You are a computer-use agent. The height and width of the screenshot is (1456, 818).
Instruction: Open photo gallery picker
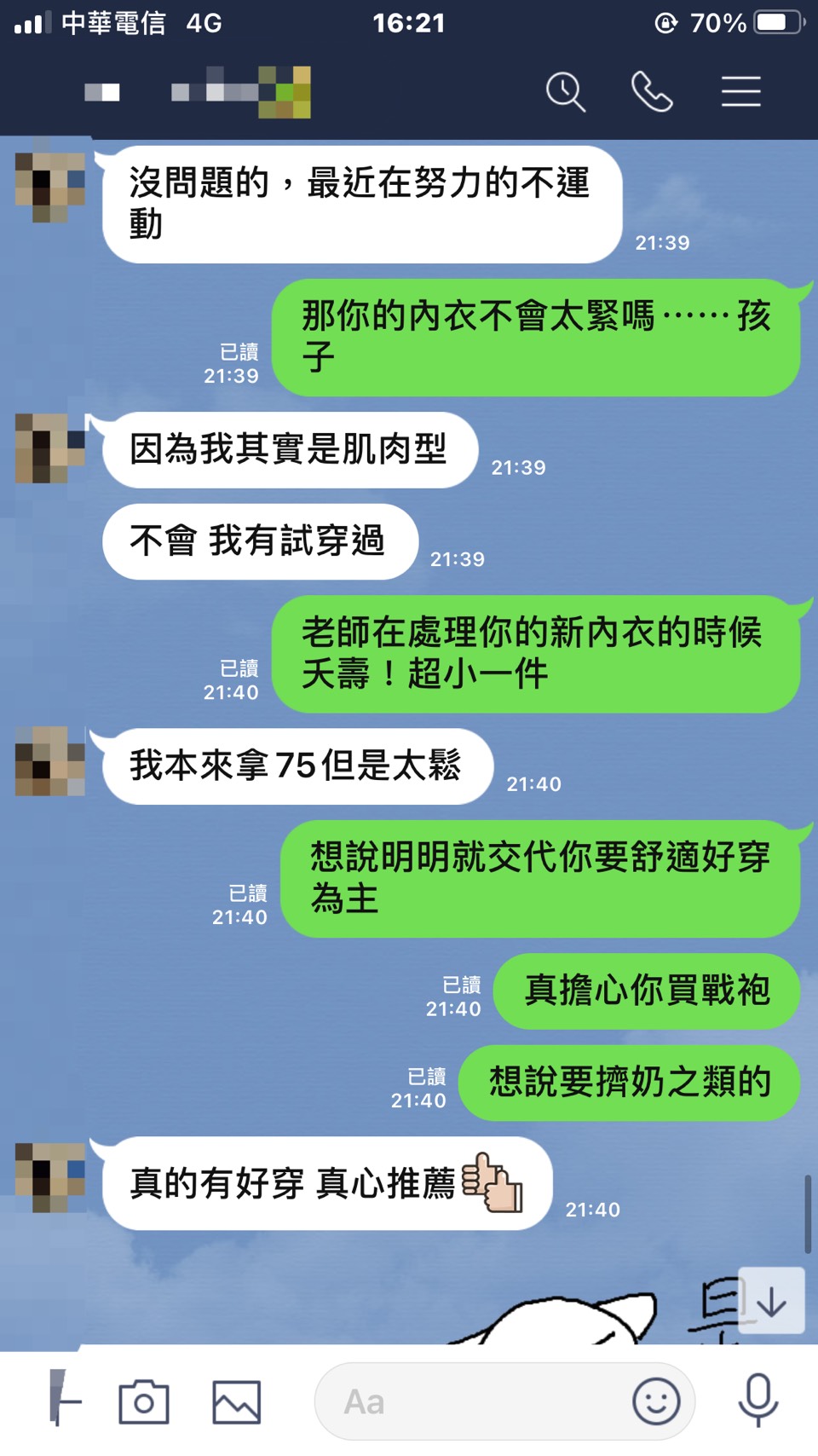(236, 1401)
